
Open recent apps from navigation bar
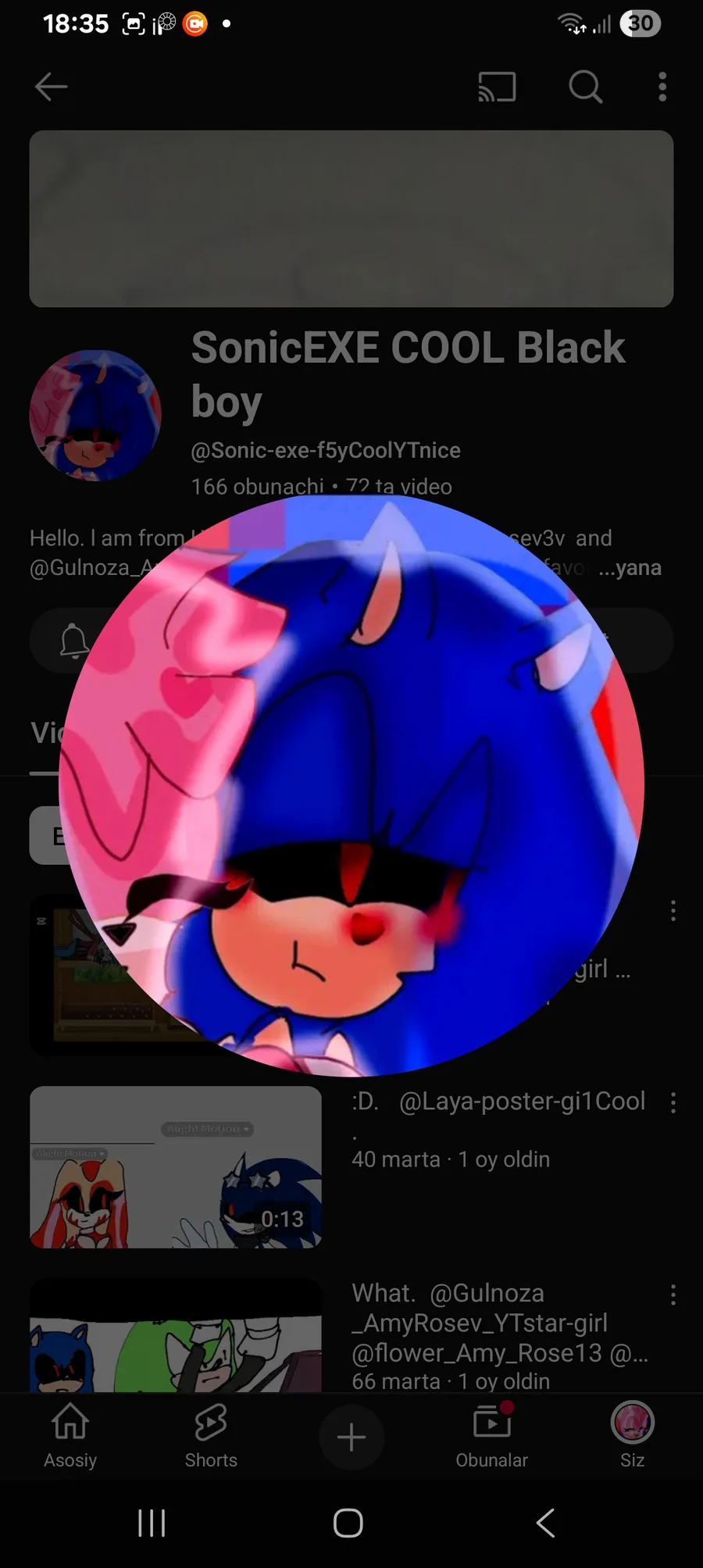[x=152, y=1523]
